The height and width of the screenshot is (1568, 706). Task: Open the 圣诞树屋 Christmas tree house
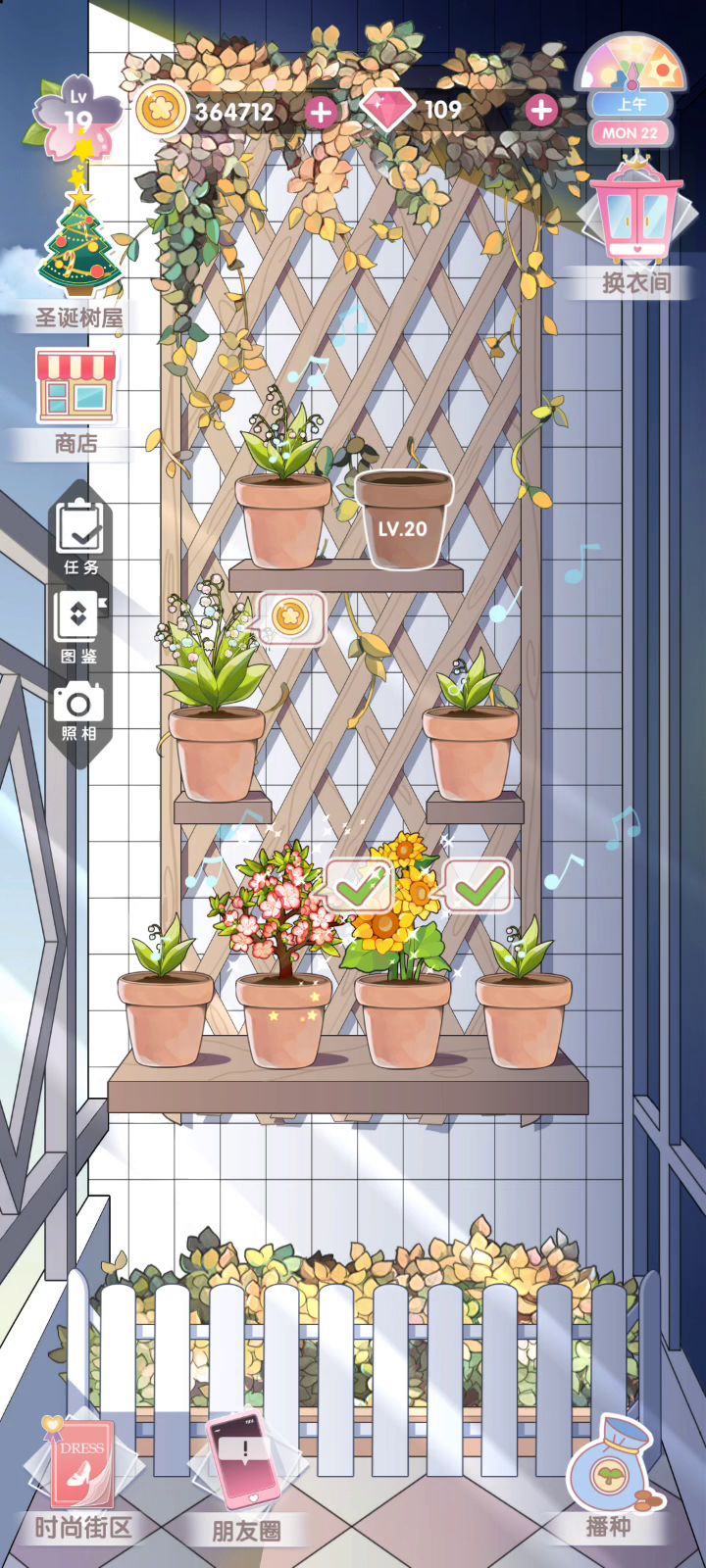78,255
